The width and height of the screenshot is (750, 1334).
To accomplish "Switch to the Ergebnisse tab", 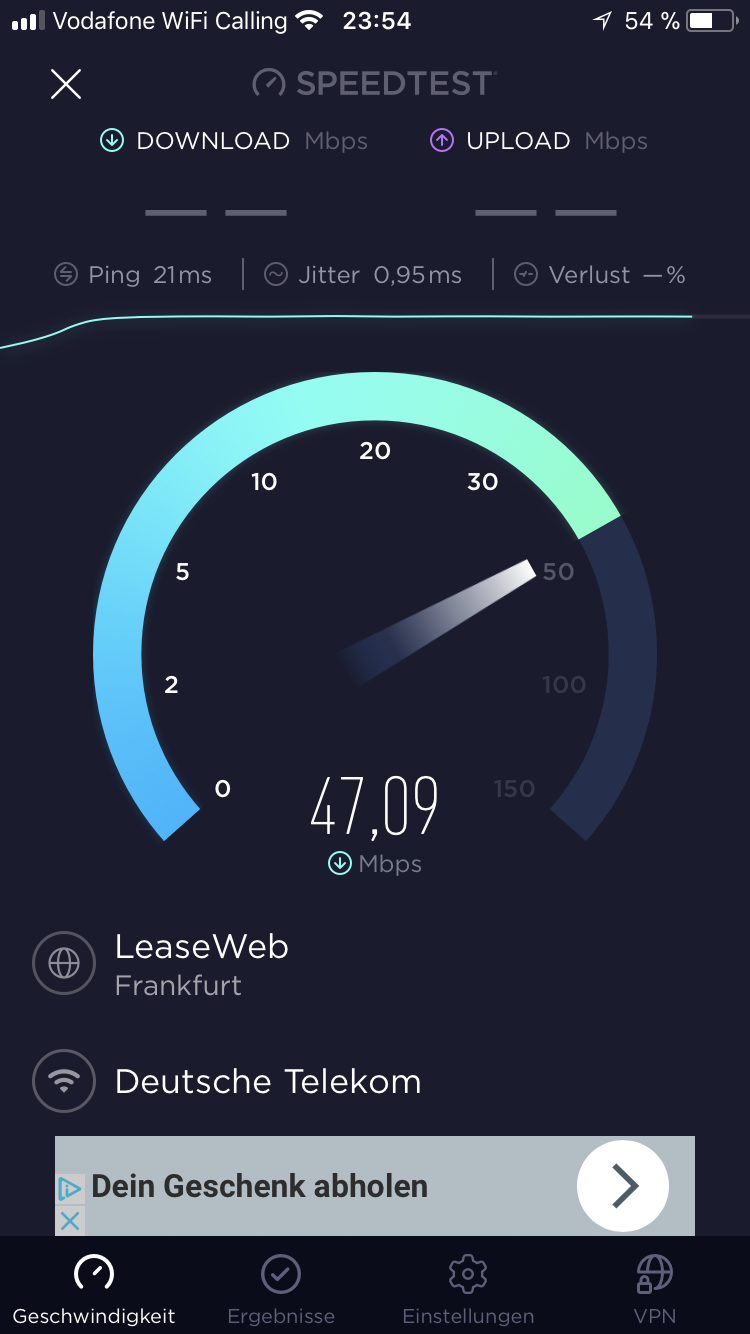I will 281,1290.
